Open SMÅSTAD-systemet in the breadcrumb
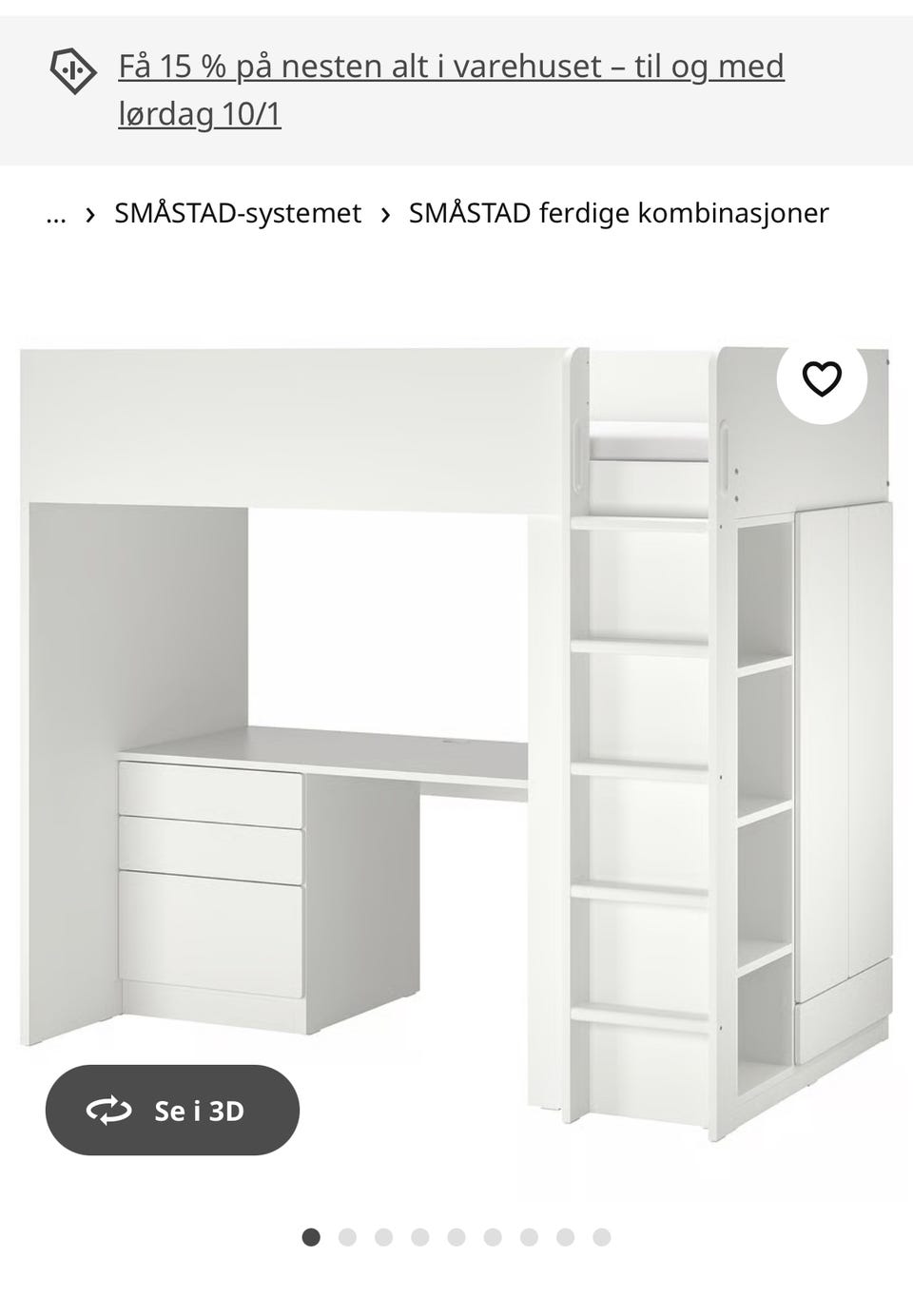913x1316 pixels. click(237, 214)
